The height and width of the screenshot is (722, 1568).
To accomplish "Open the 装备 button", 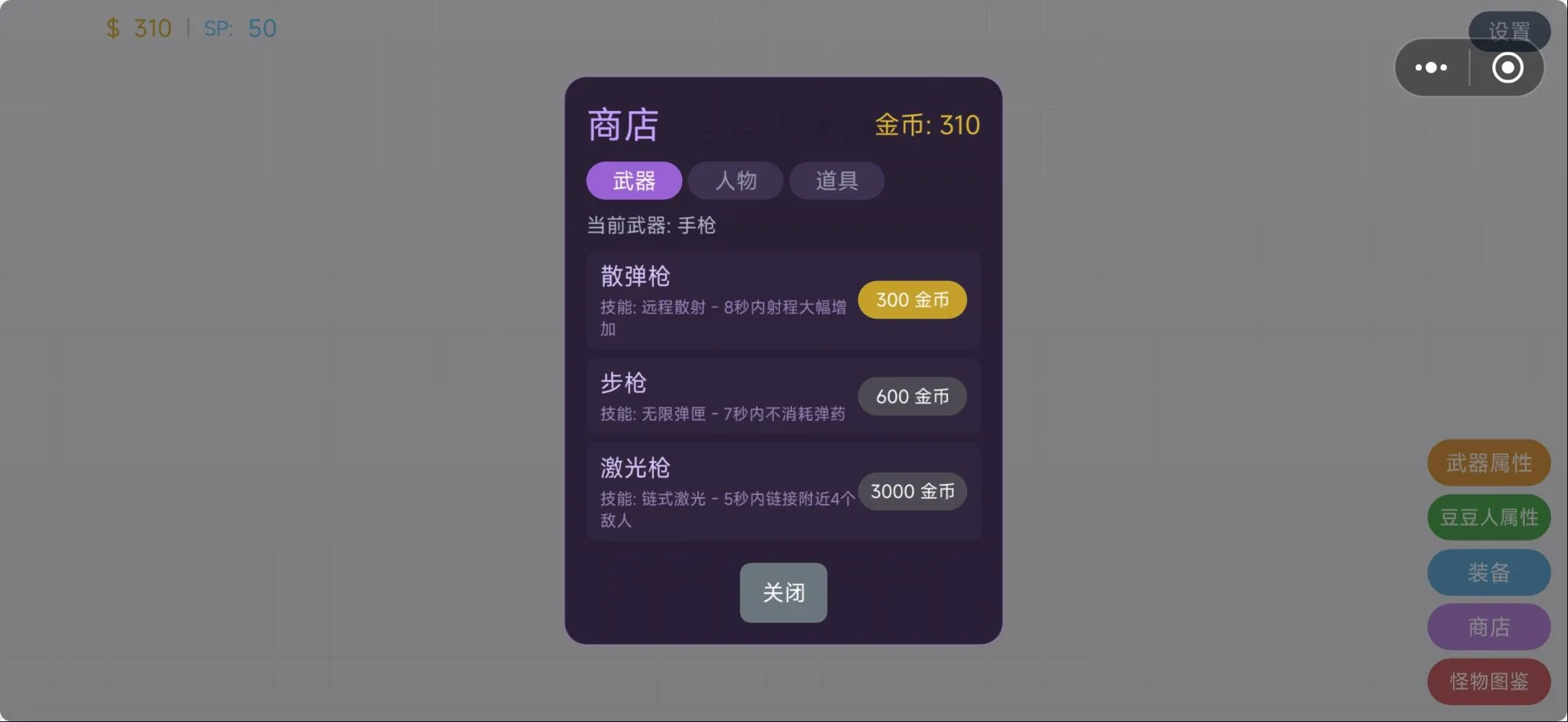I will click(x=1488, y=572).
